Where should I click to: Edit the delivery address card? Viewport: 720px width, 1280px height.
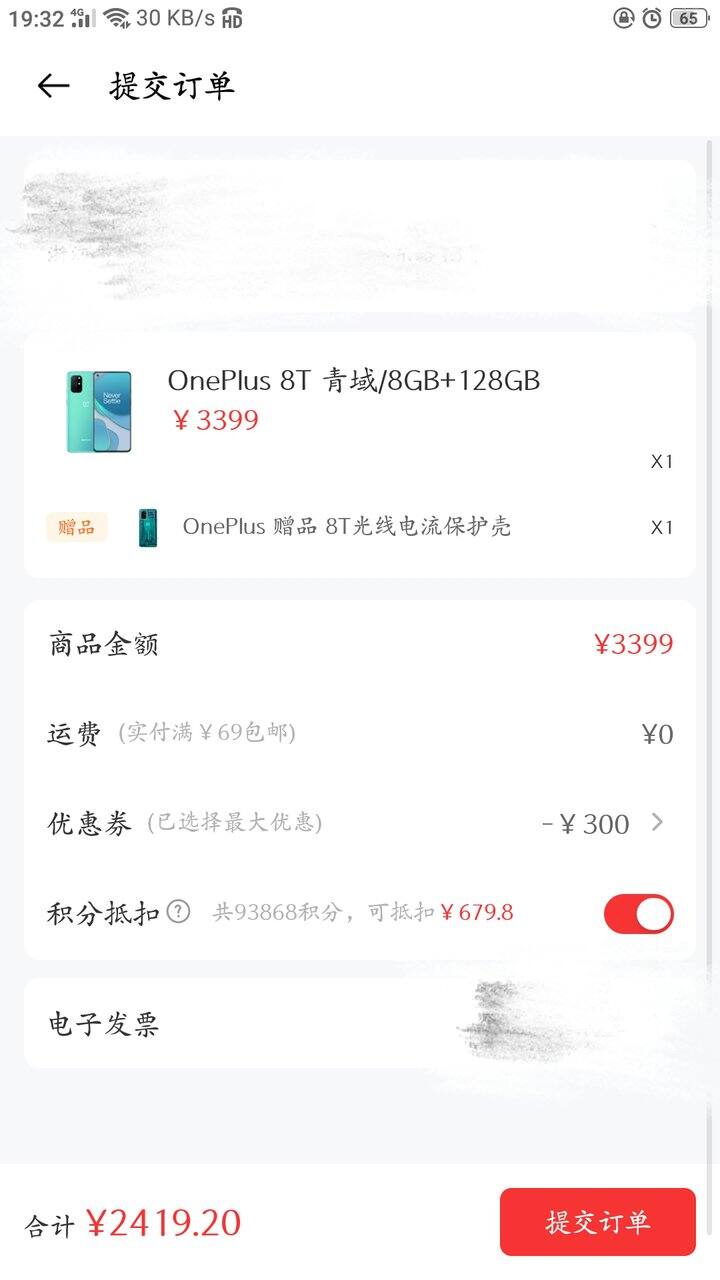tap(359, 236)
